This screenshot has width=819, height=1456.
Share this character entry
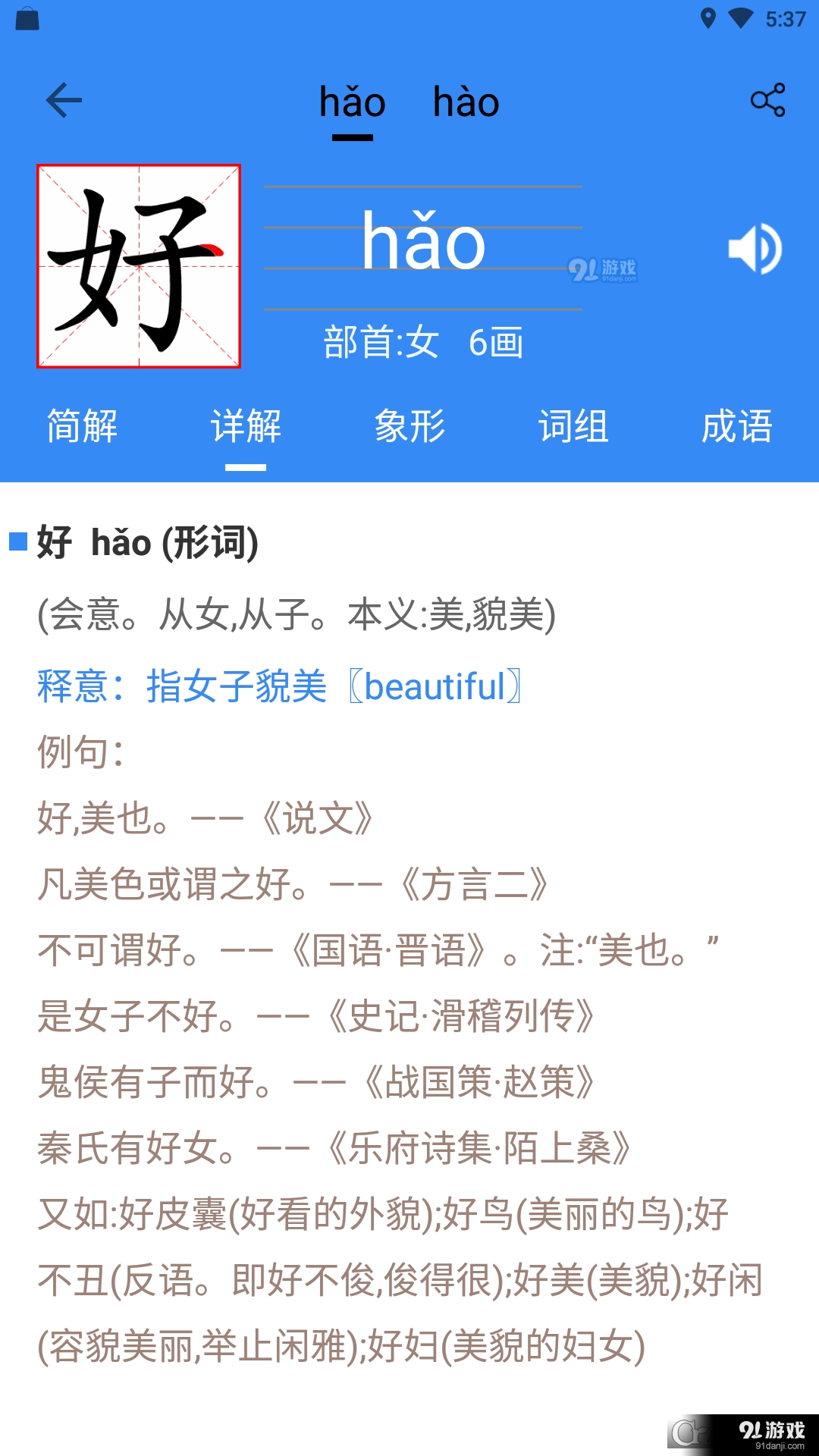point(767,100)
